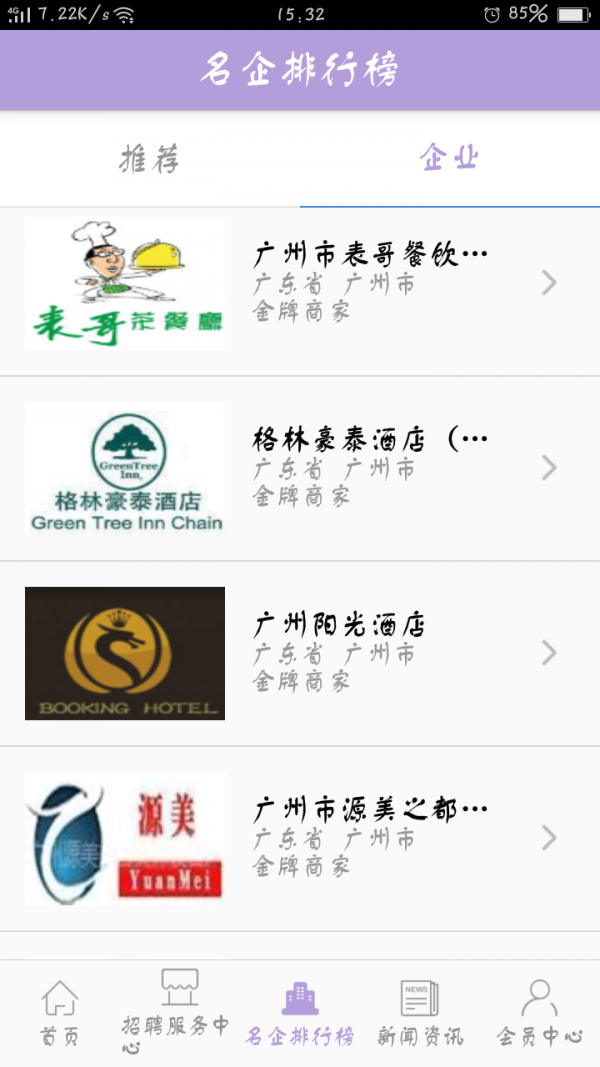600x1067 pixels.
Task: Open 招聘服务中心 in bottom navigation
Action: click(180, 1012)
